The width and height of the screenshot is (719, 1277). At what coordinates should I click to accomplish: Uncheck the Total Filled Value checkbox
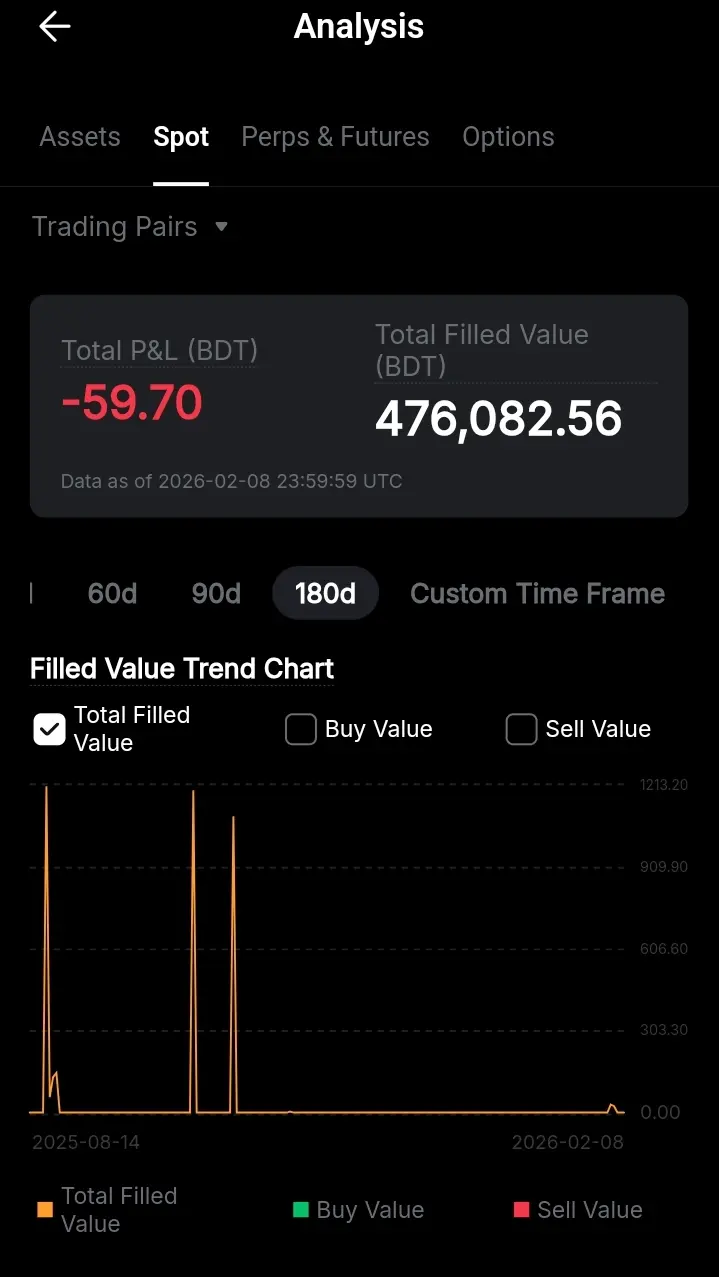[x=50, y=729]
